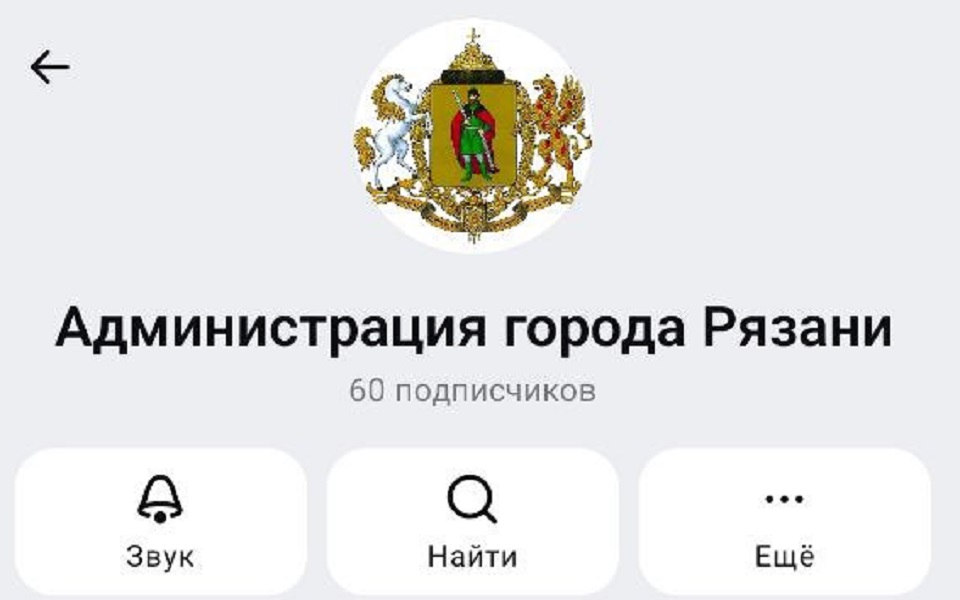Tap the Звук sound button
Viewport: 960px width, 600px height.
click(160, 522)
